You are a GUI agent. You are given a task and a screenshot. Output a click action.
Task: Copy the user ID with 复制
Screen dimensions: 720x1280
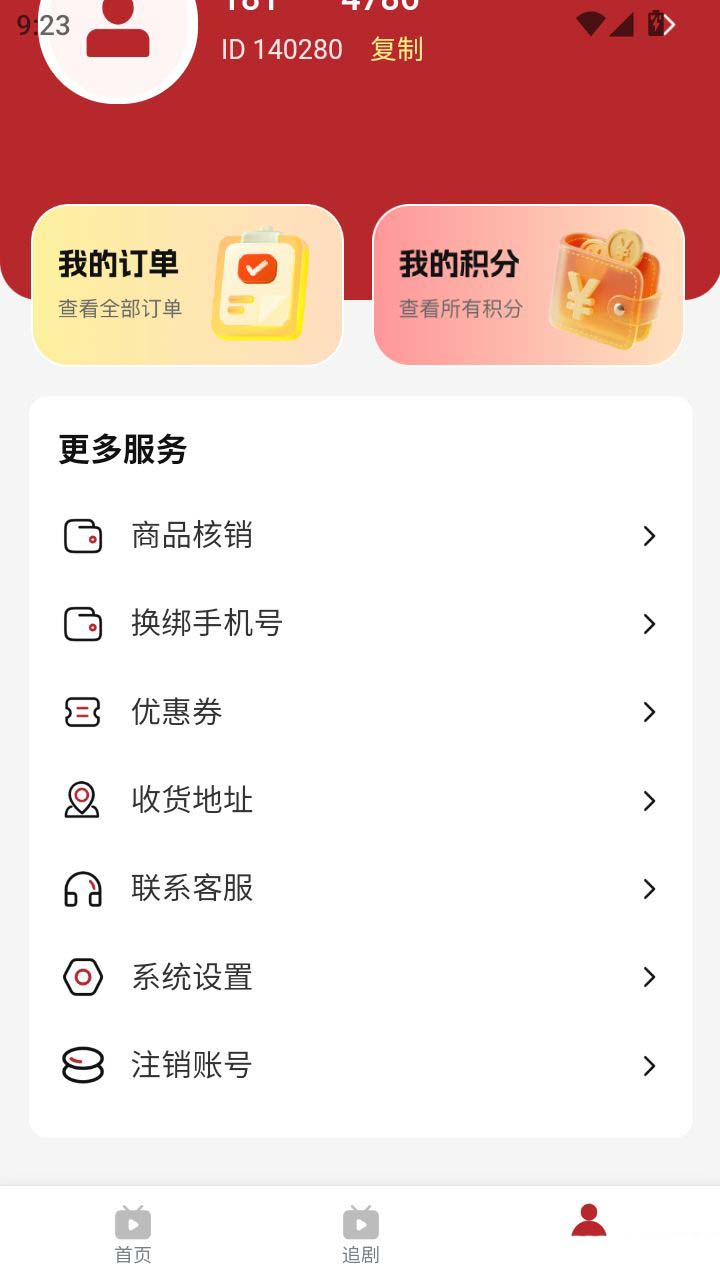397,49
